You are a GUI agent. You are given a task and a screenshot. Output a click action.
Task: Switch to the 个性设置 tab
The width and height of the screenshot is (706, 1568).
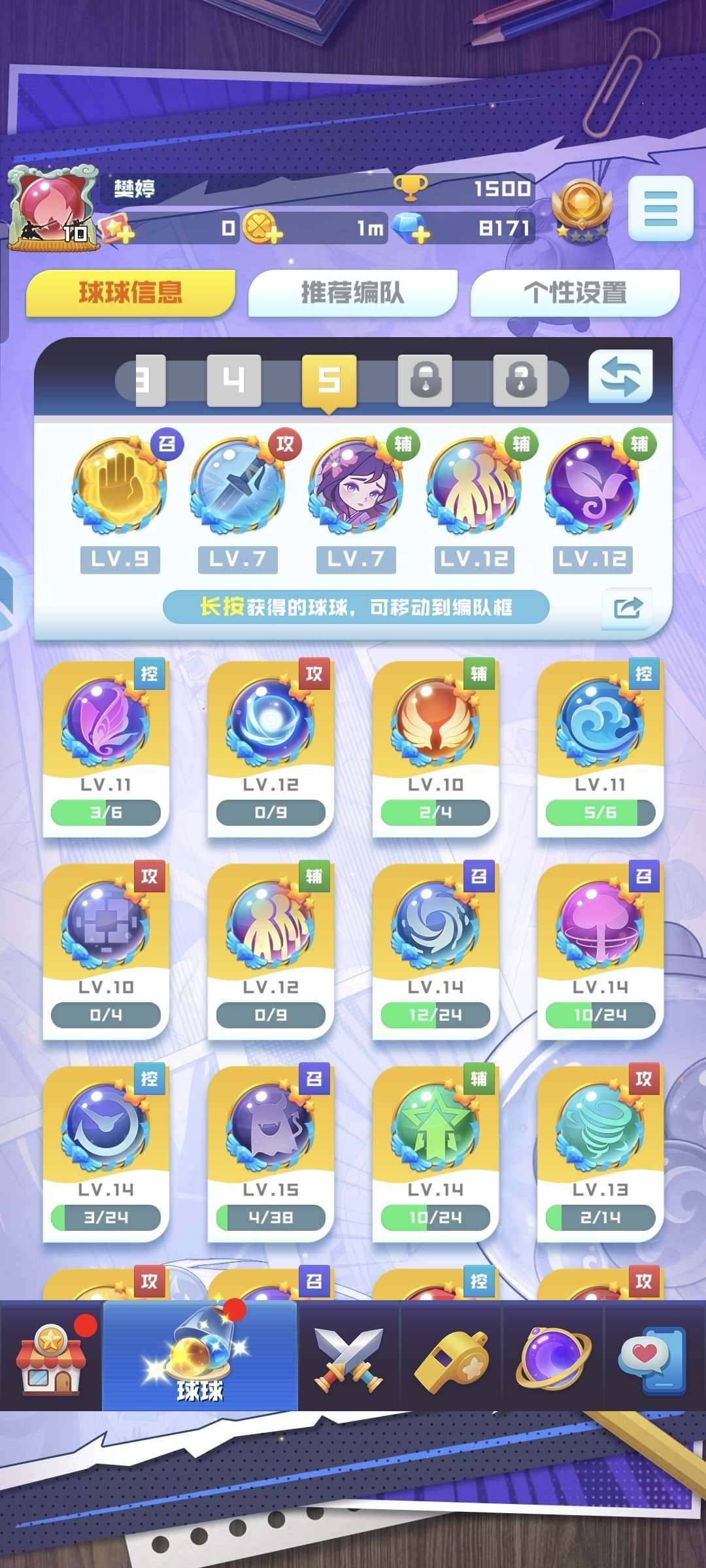coord(575,293)
